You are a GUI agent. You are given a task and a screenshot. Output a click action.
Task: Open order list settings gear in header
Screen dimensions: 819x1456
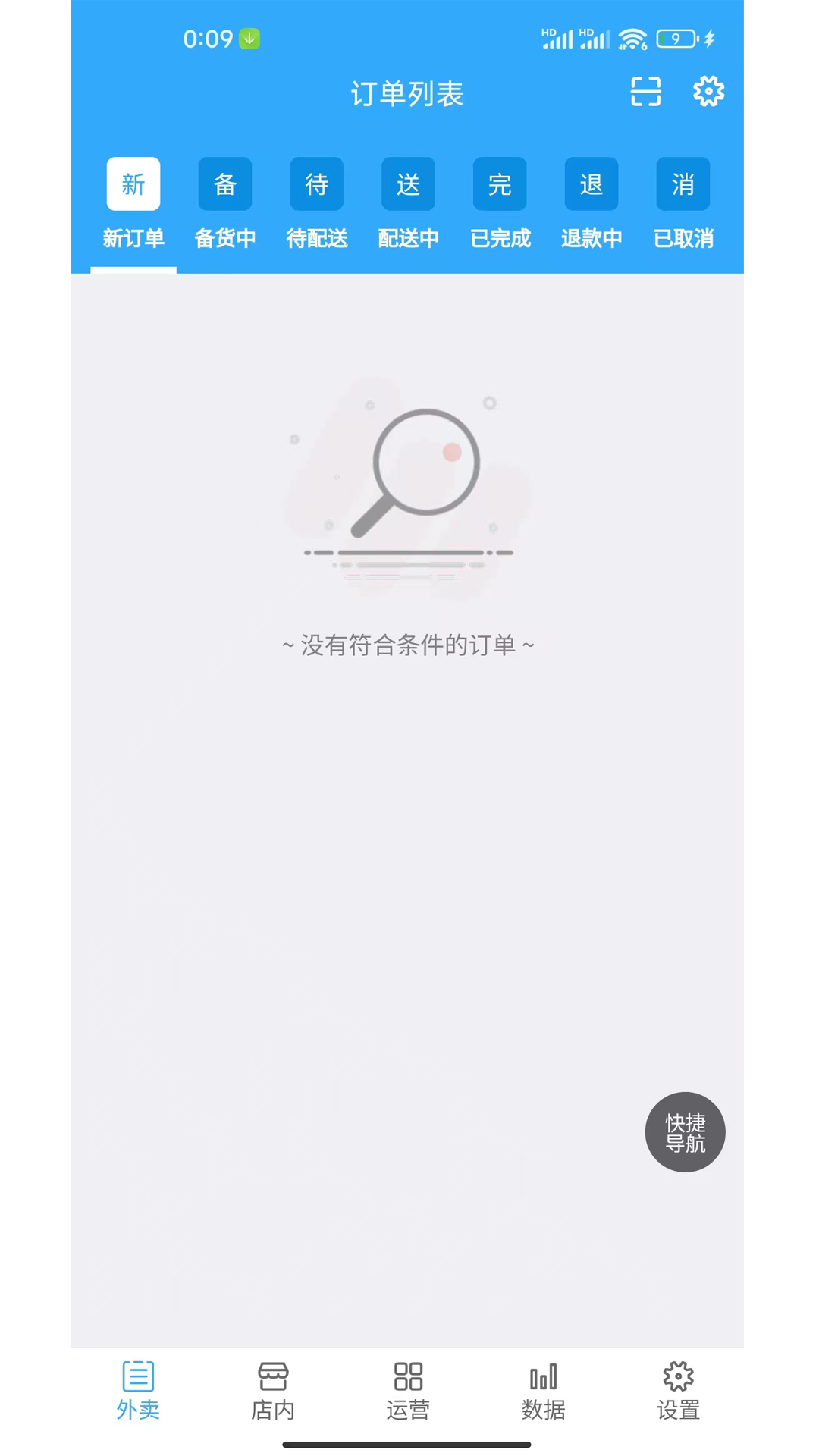click(x=708, y=92)
